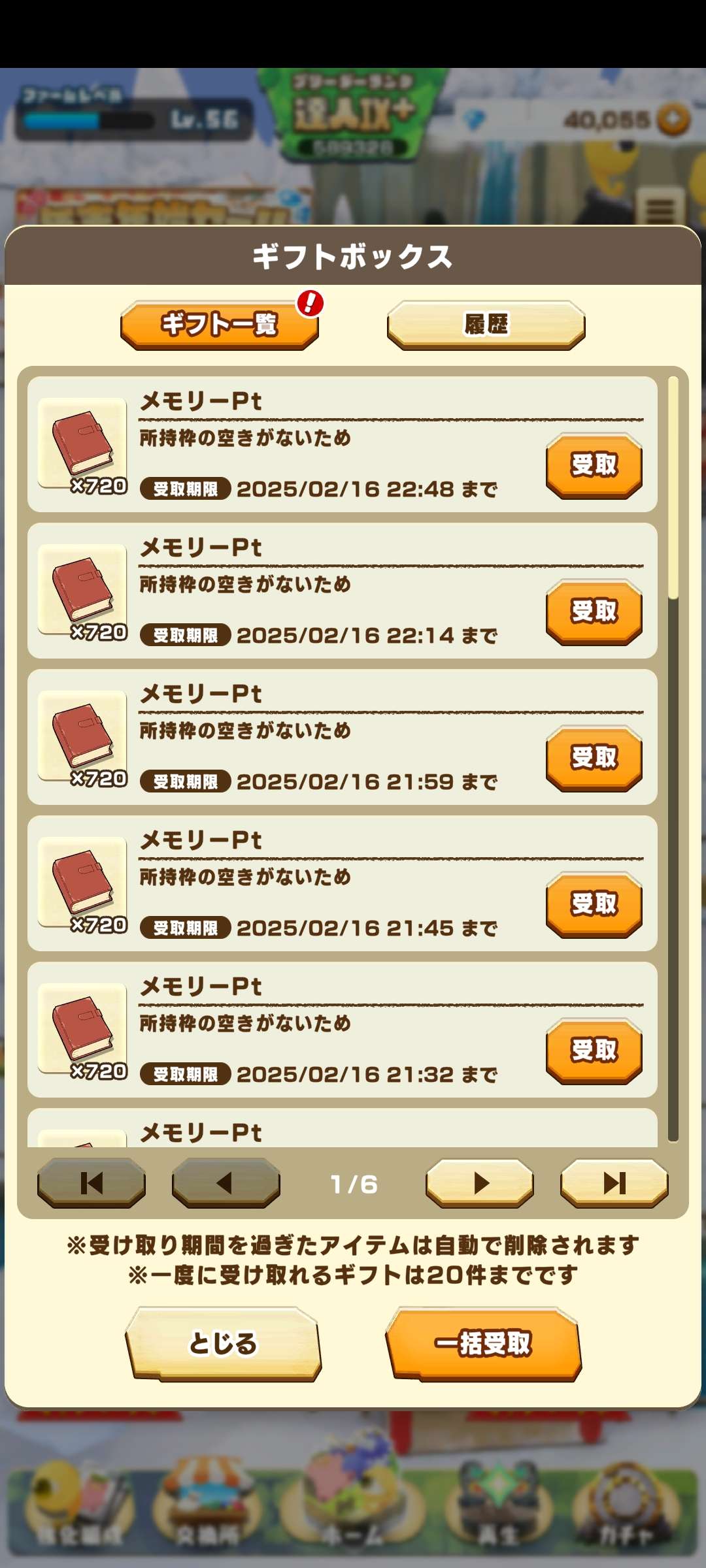706x1568 pixels.
Task: Claim all gifts with 一括受取
Action: coord(483,1343)
